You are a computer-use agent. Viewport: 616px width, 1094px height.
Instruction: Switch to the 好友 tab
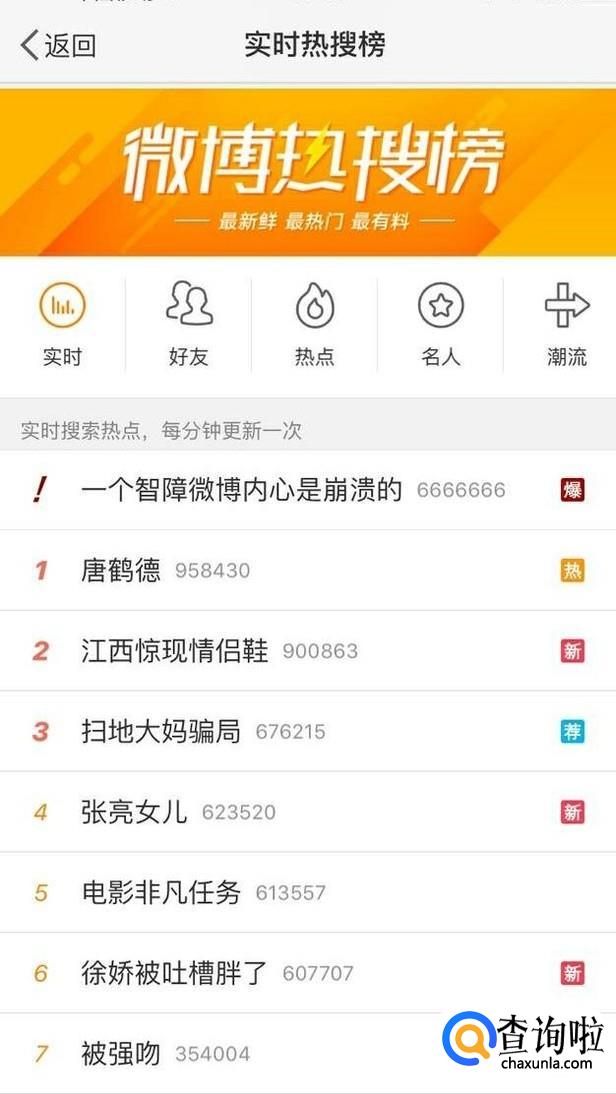point(188,324)
